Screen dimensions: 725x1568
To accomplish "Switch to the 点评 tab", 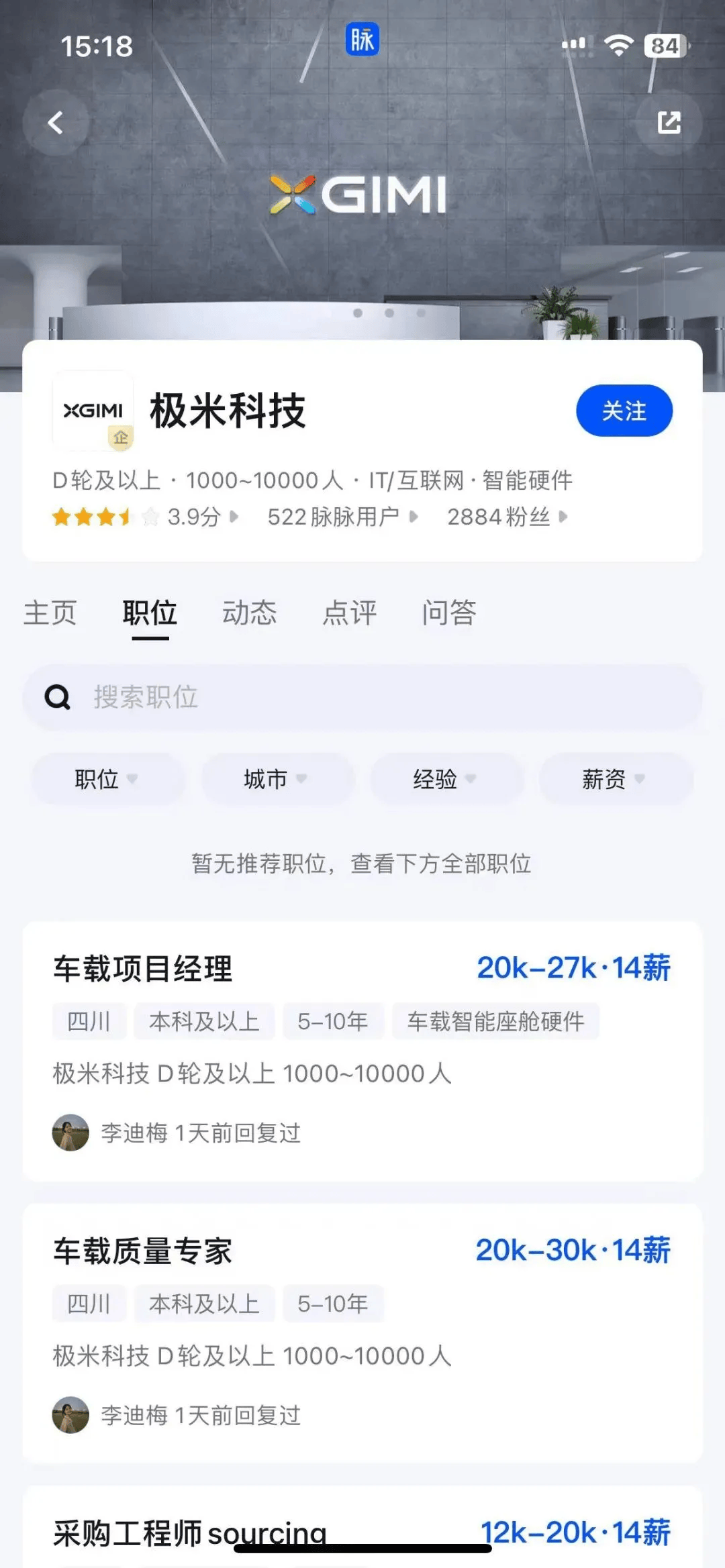I will [x=350, y=613].
